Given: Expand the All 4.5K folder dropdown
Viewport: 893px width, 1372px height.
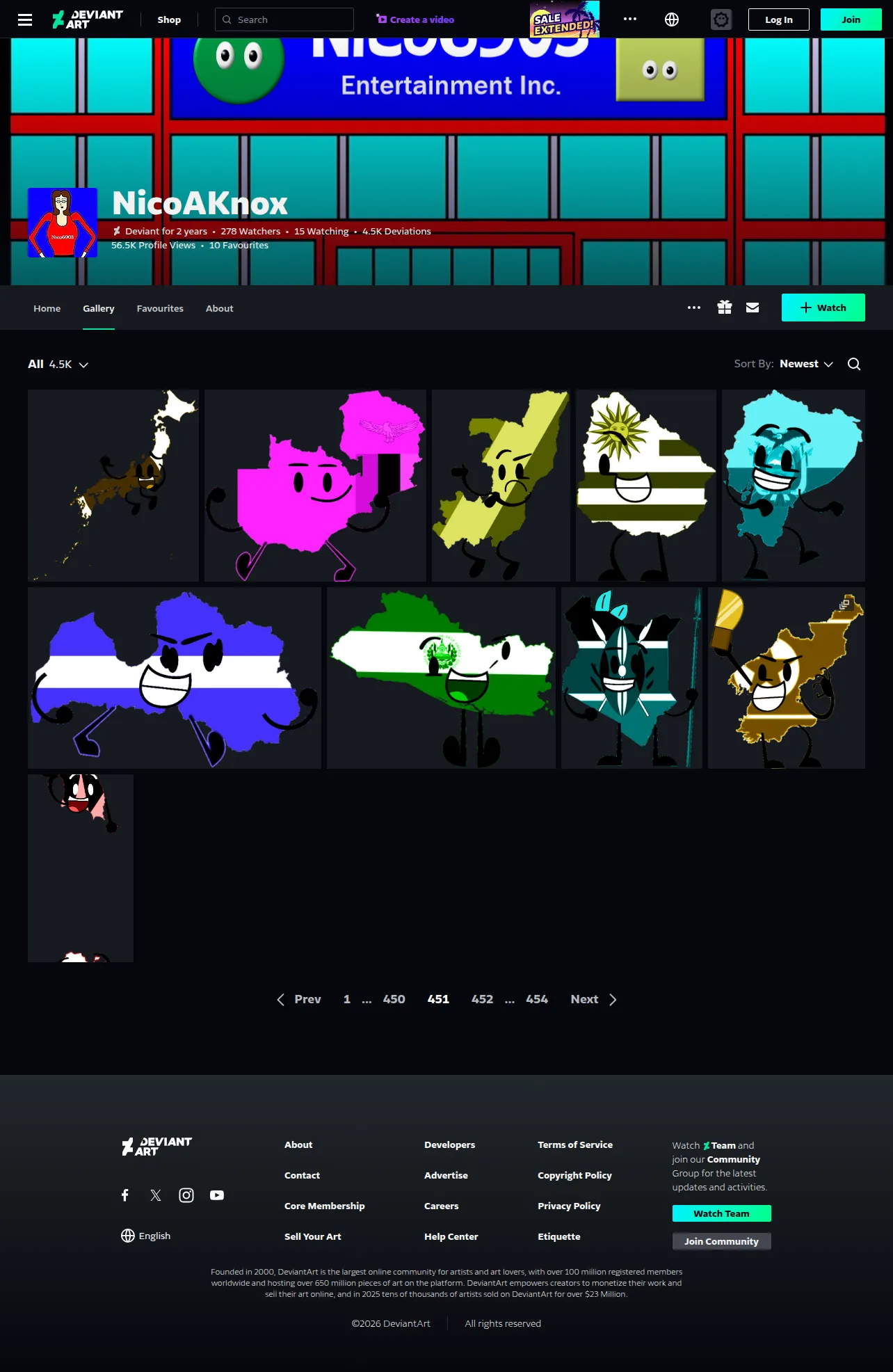Looking at the screenshot, I should 58,364.
